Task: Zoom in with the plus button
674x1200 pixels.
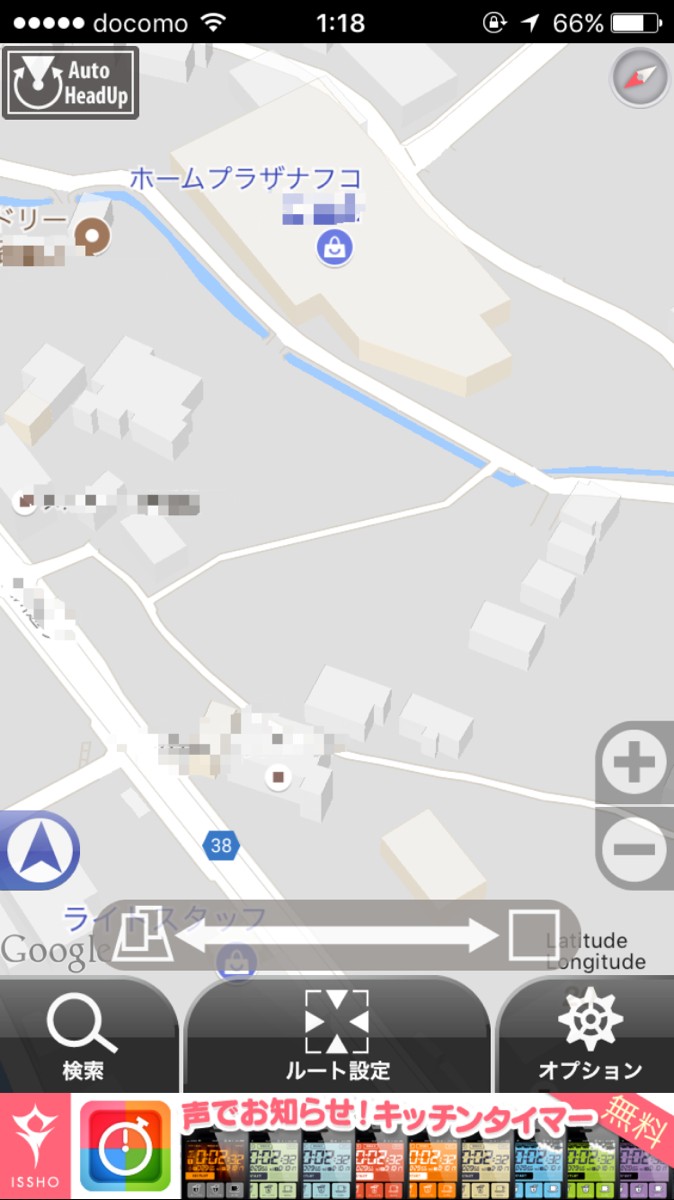Action: (x=633, y=764)
